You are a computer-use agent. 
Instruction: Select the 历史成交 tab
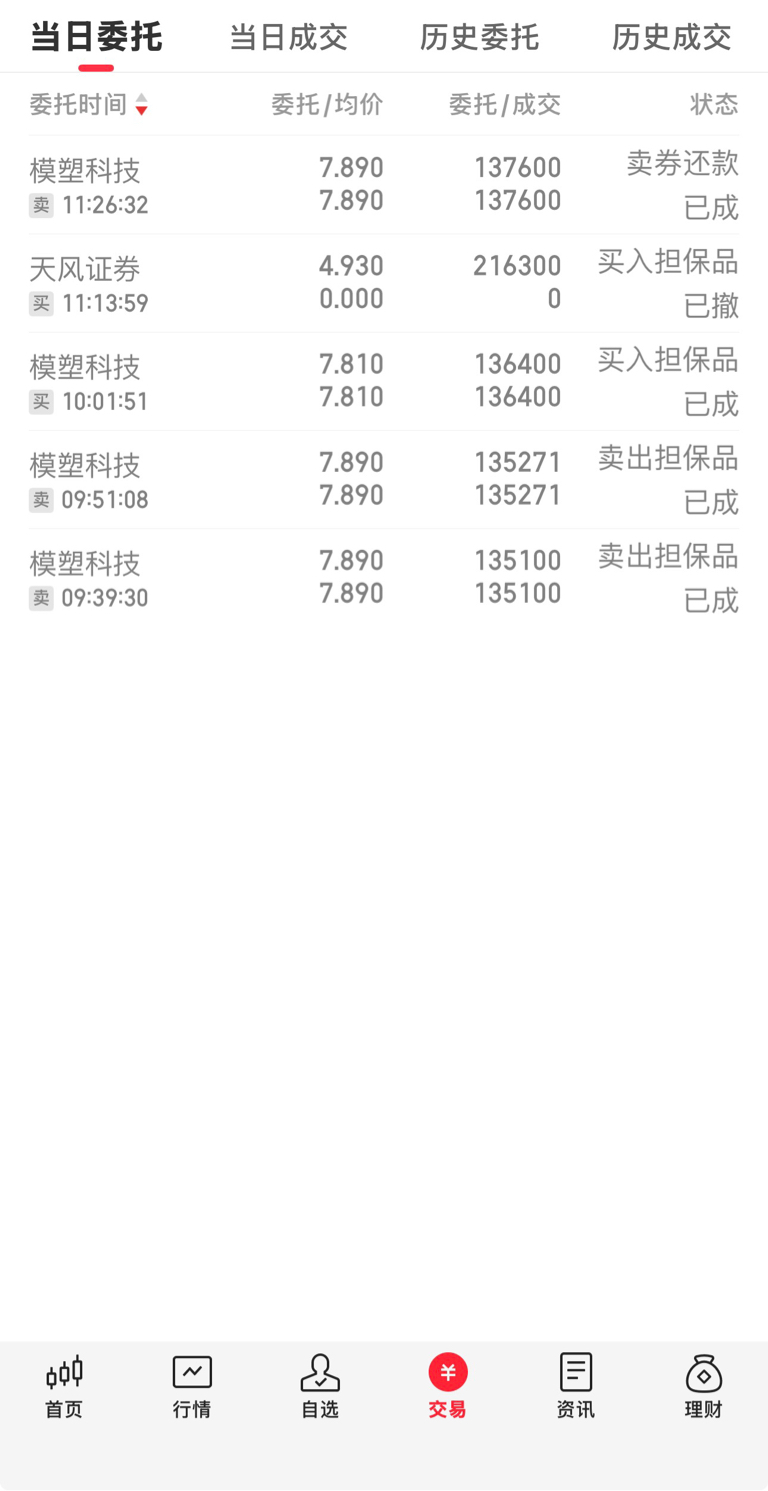[671, 37]
